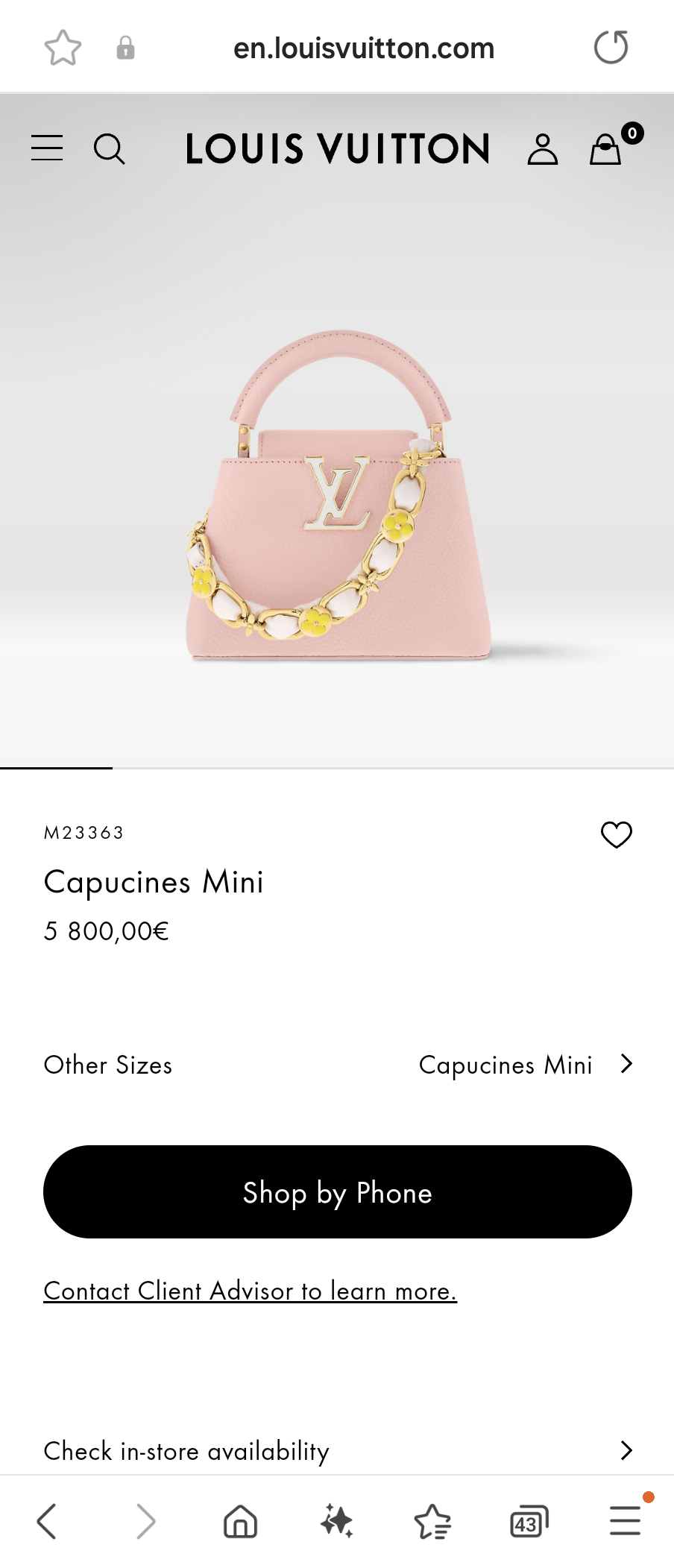Open the Louis Vuitton navigation menu
Image resolution: width=674 pixels, height=1568 pixels.
[x=46, y=148]
